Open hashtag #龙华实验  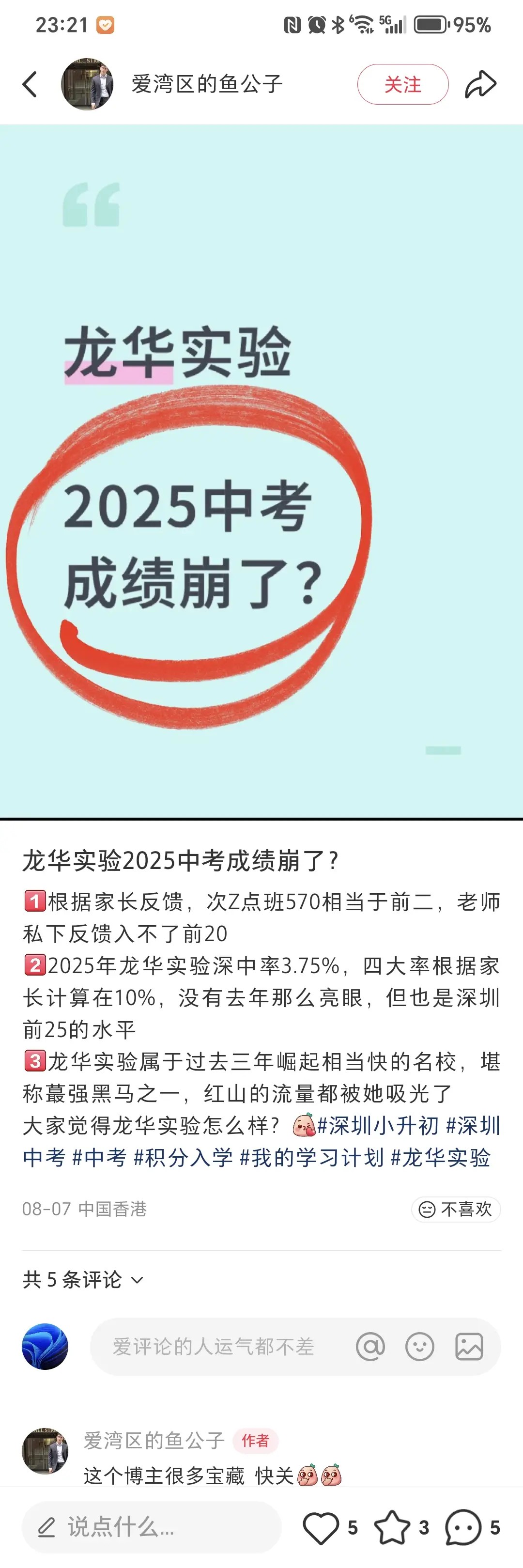[440, 1157]
